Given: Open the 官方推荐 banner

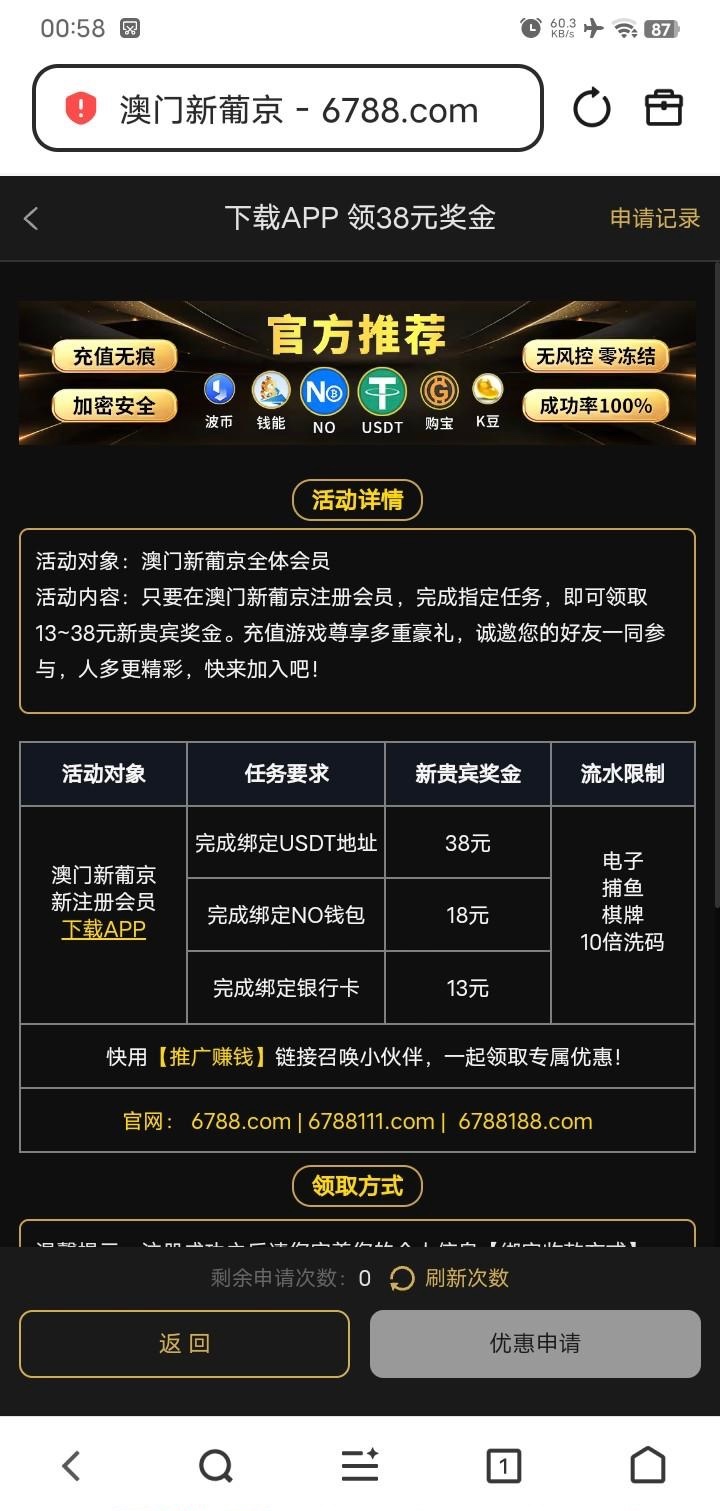Looking at the screenshot, I should pyautogui.click(x=357, y=372).
